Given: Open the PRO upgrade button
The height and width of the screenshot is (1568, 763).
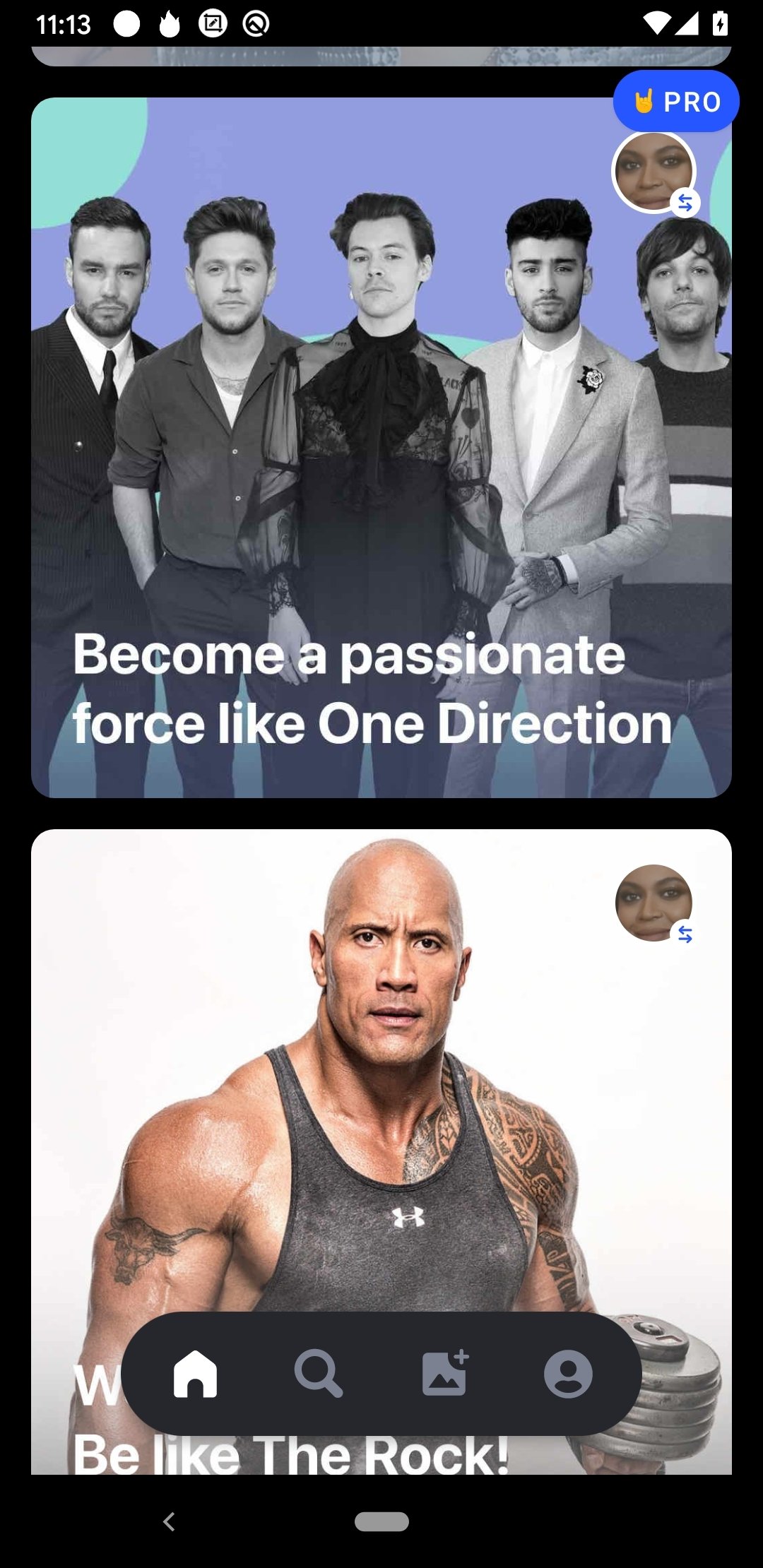Looking at the screenshot, I should click(x=675, y=102).
